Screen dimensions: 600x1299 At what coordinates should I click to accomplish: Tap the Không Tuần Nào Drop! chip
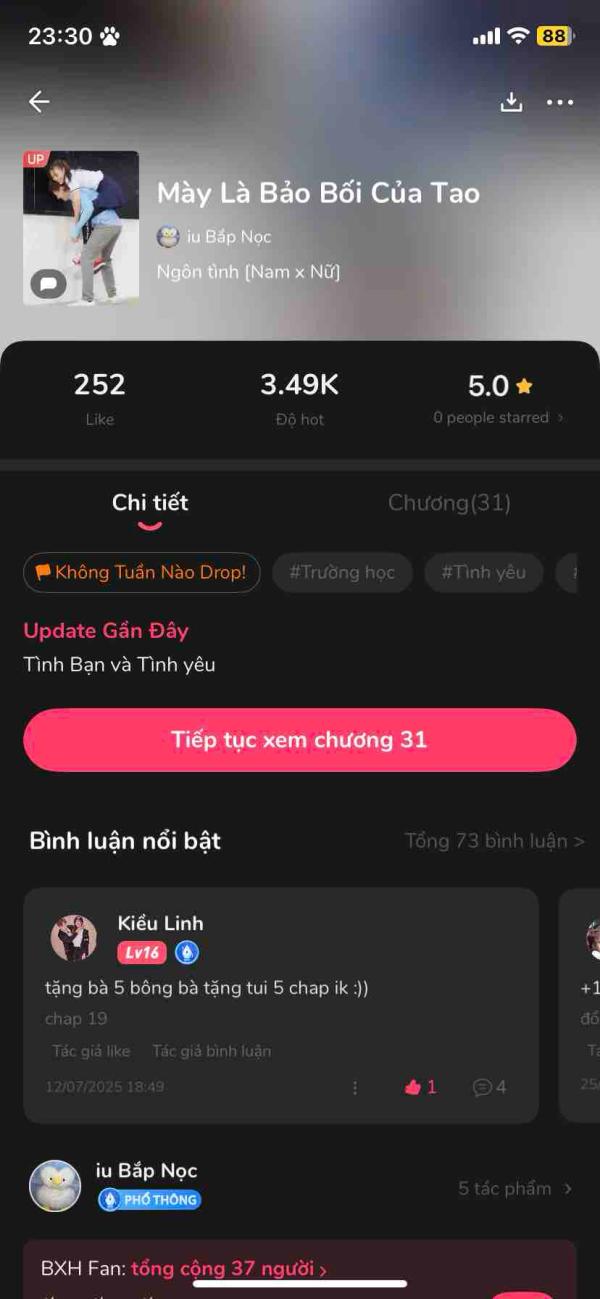click(141, 573)
